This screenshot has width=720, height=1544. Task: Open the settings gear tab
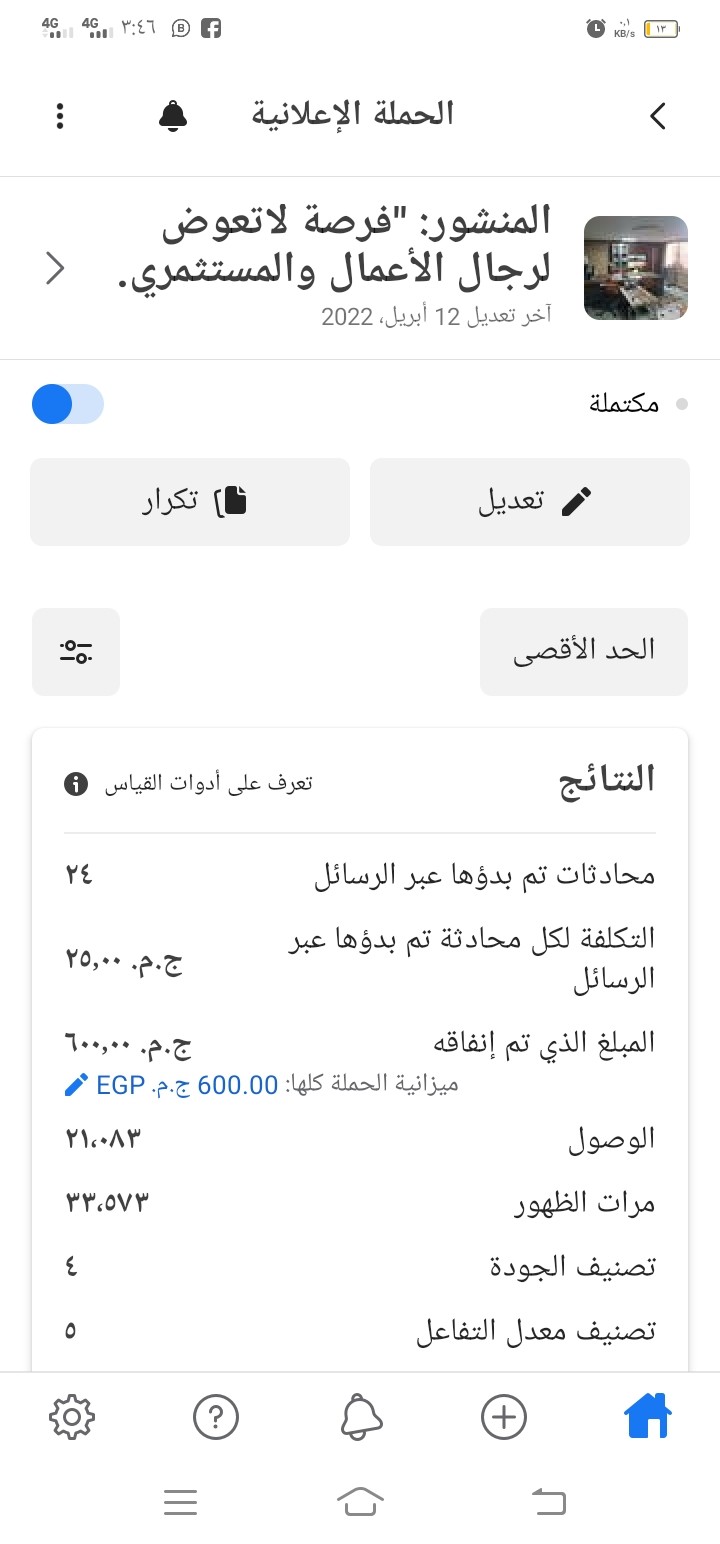[x=72, y=1417]
